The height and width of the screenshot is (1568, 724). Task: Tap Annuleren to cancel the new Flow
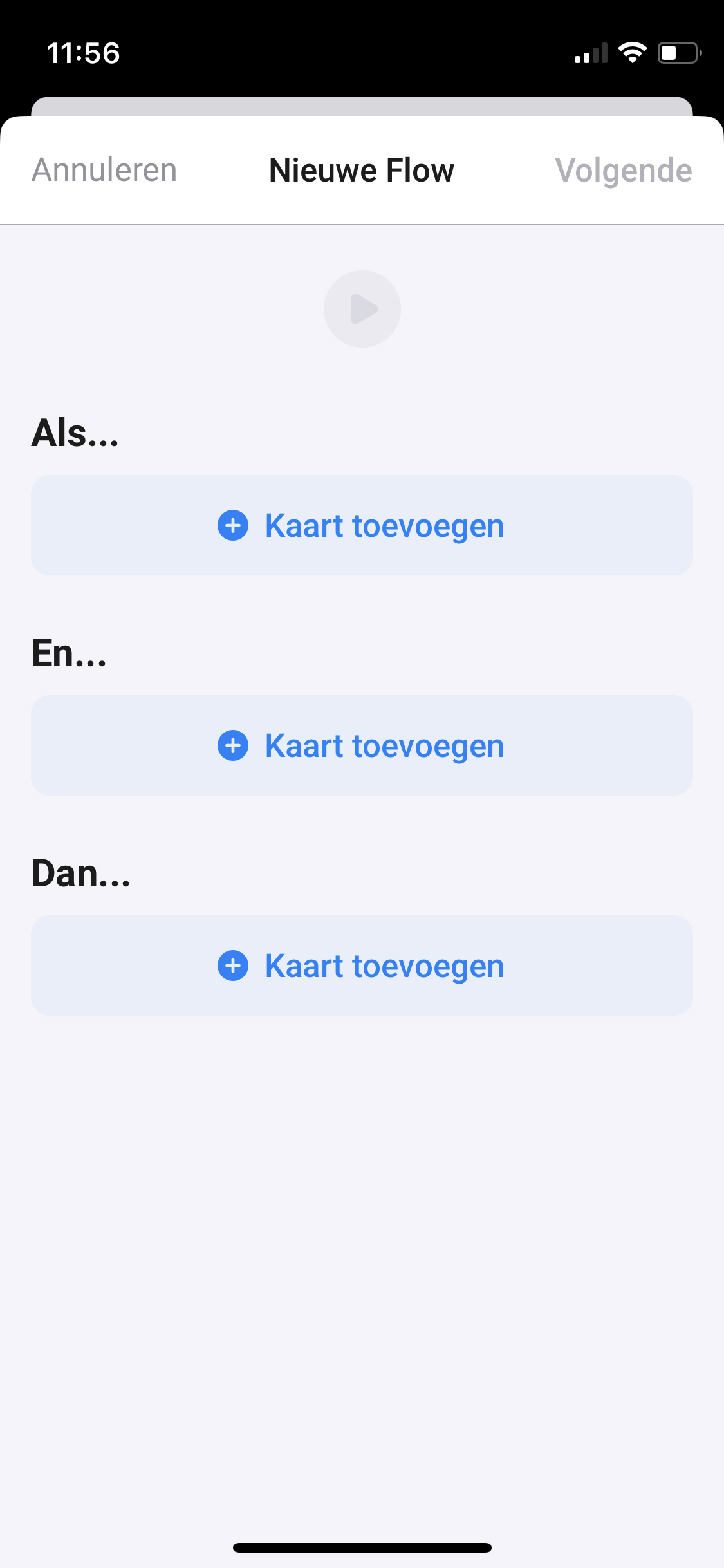pyautogui.click(x=104, y=171)
